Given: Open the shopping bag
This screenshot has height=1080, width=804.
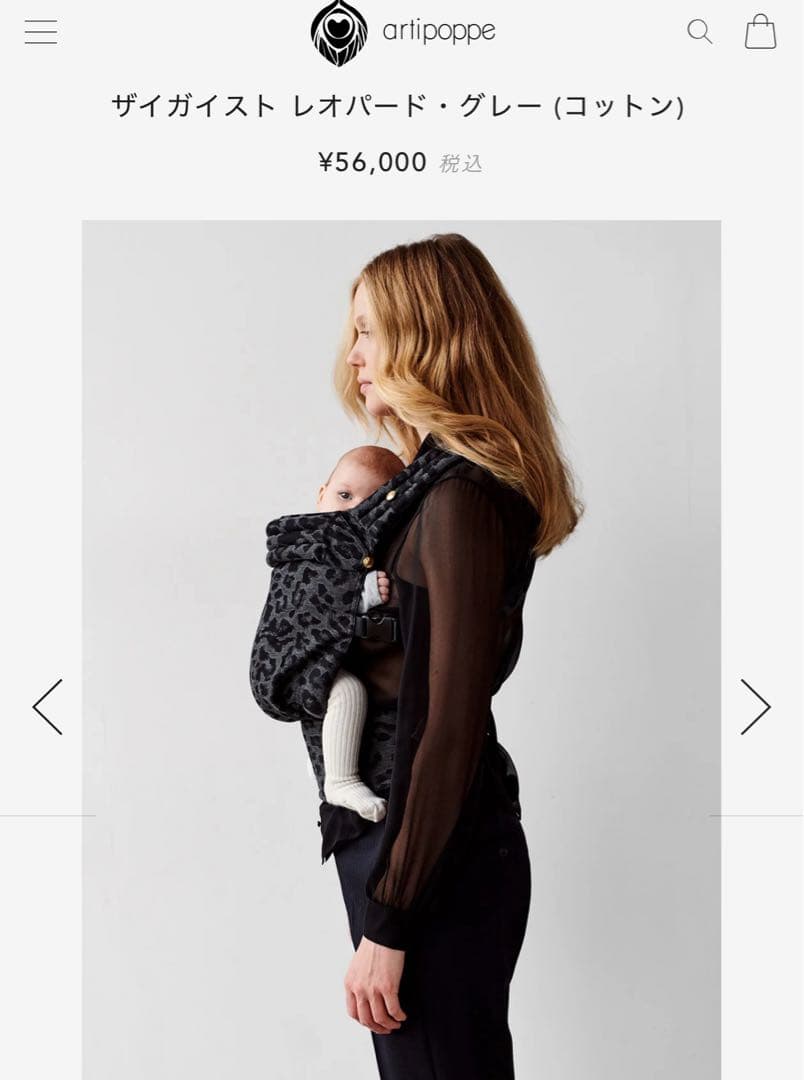Looking at the screenshot, I should coord(760,32).
